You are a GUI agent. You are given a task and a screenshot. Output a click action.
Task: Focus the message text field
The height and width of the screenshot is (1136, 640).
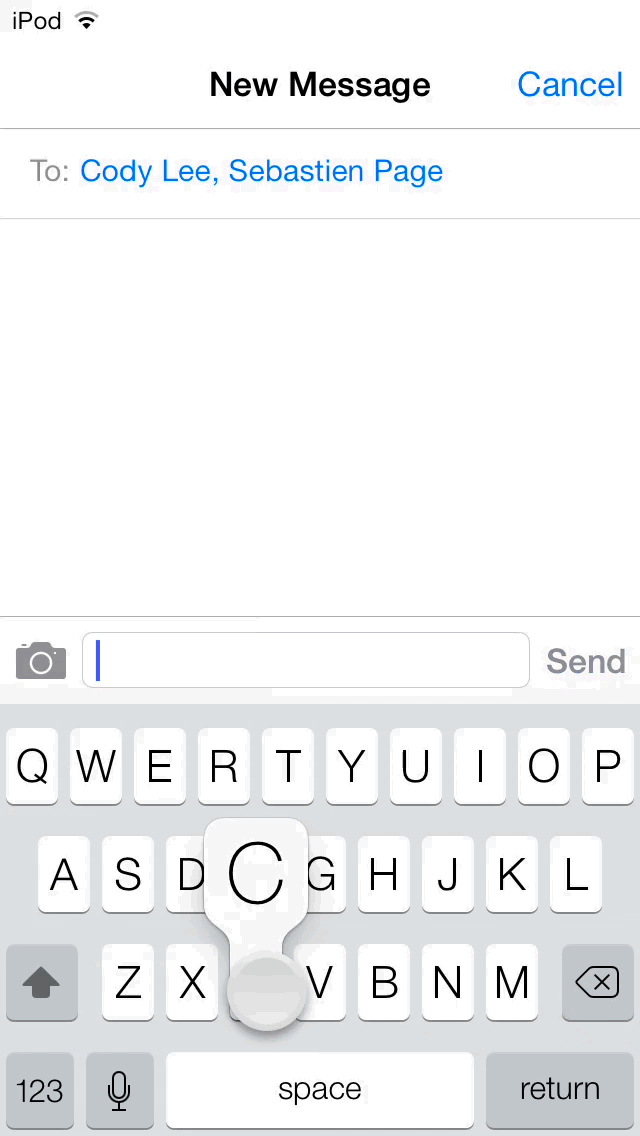[306, 660]
